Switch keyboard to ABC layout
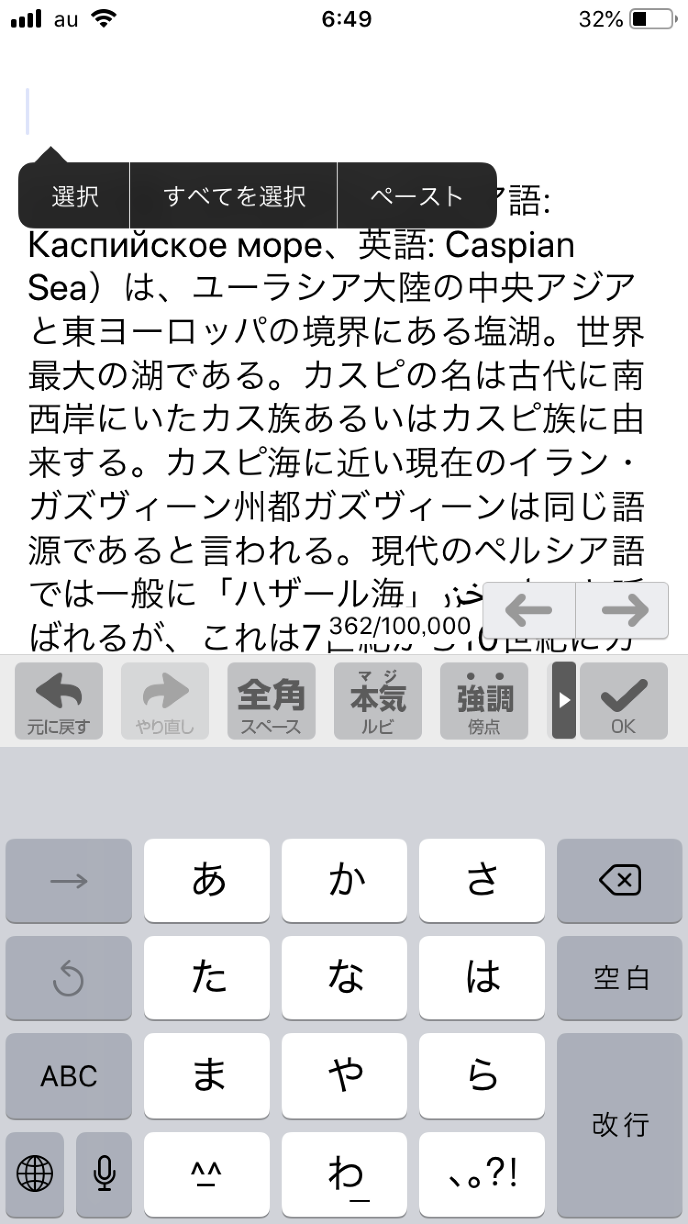Image resolution: width=688 pixels, height=1224 pixels. pyautogui.click(x=69, y=1076)
